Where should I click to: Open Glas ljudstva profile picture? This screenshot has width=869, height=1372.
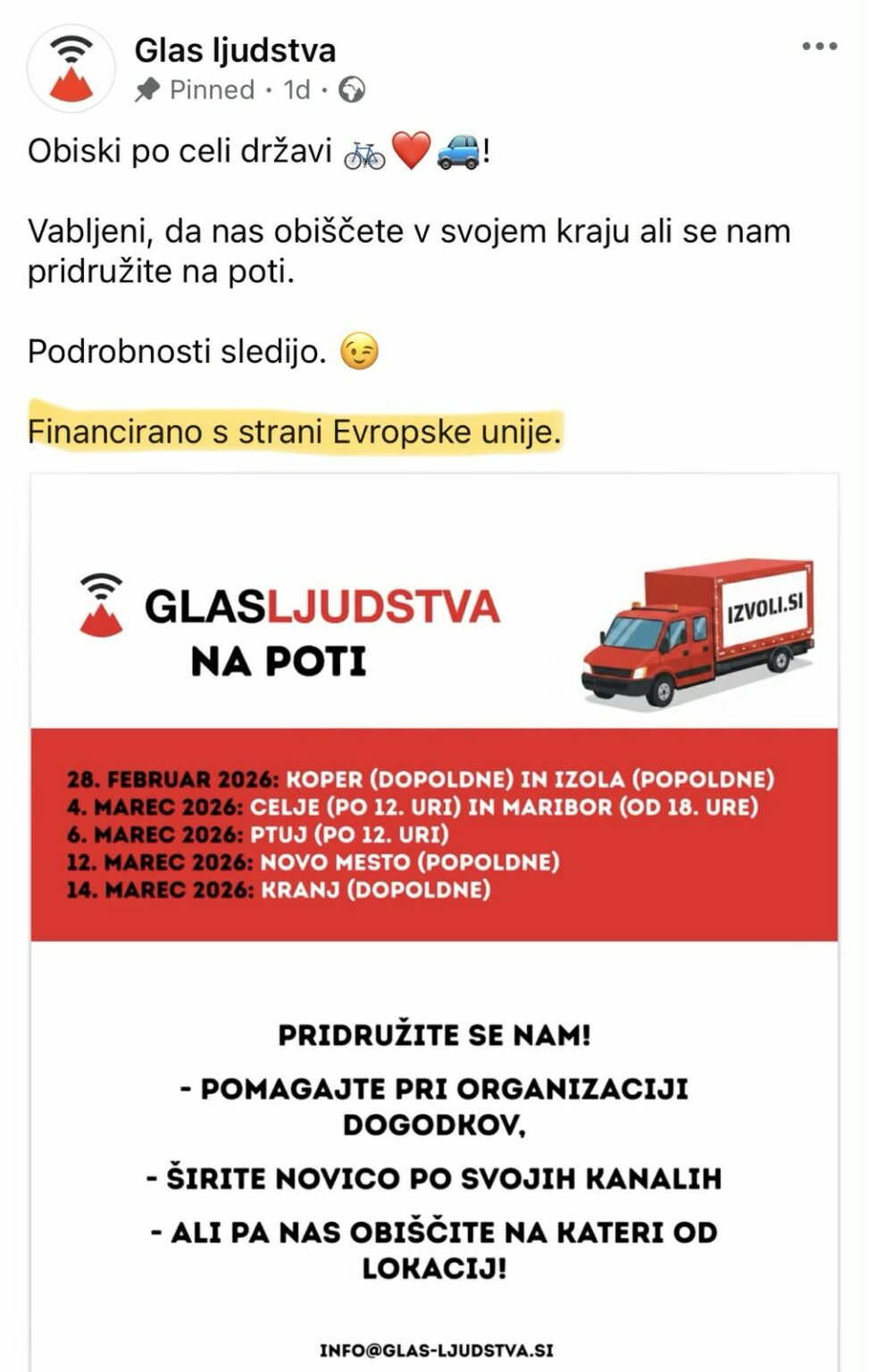71,69
